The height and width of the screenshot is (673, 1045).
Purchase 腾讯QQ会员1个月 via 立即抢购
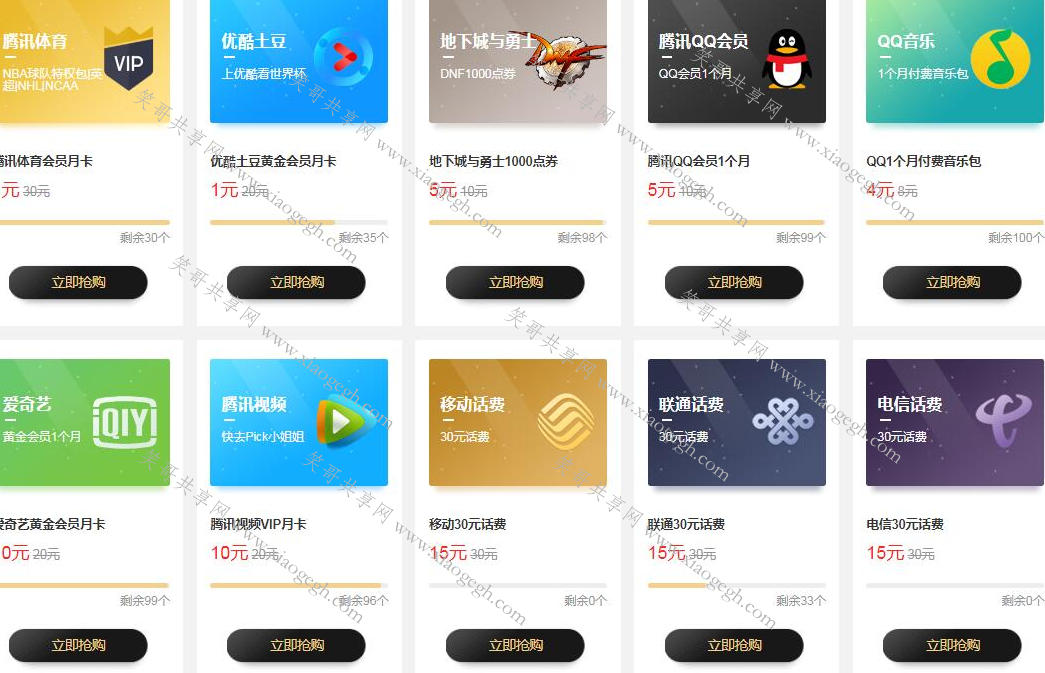[734, 283]
